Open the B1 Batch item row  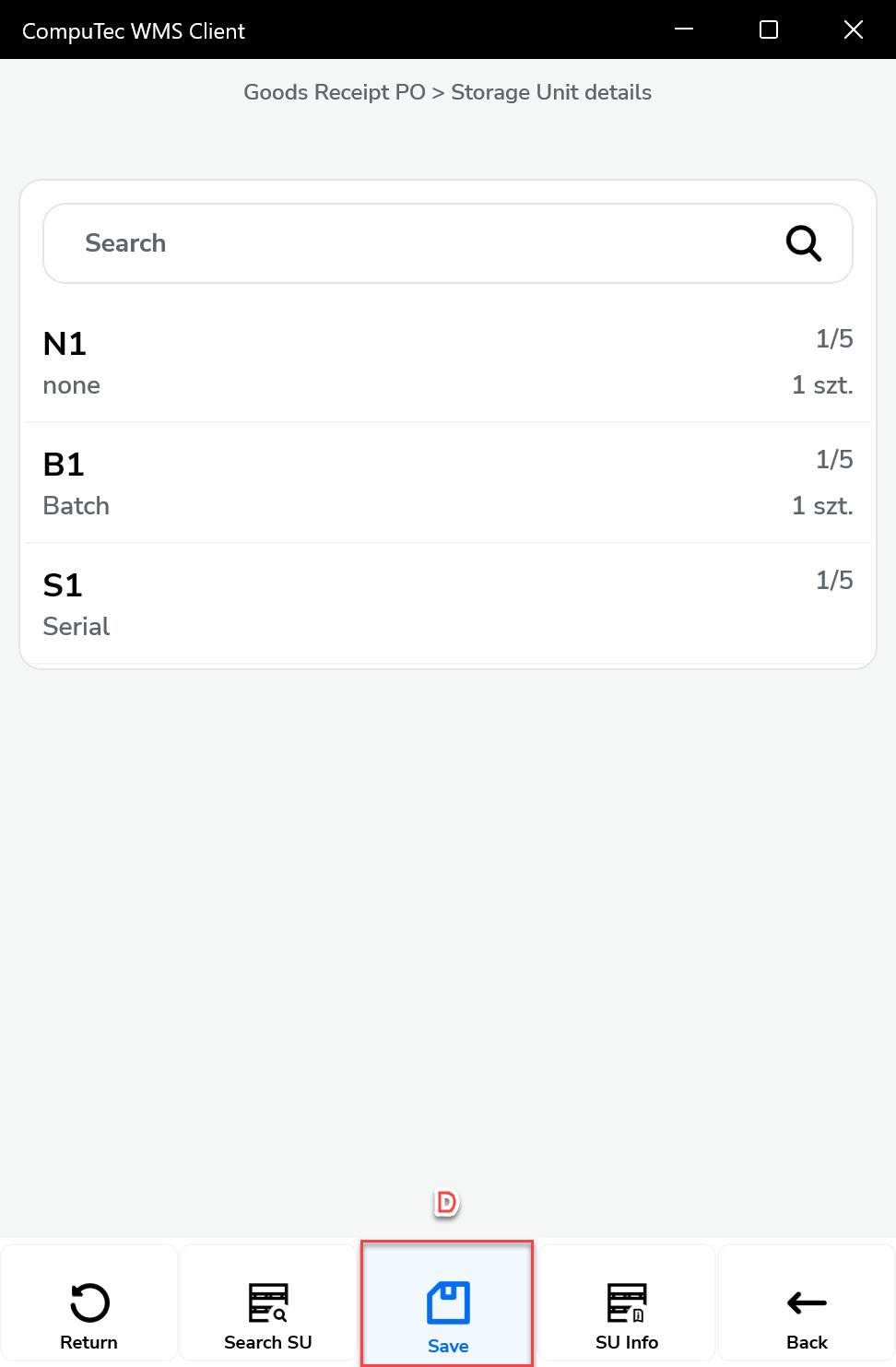click(448, 484)
